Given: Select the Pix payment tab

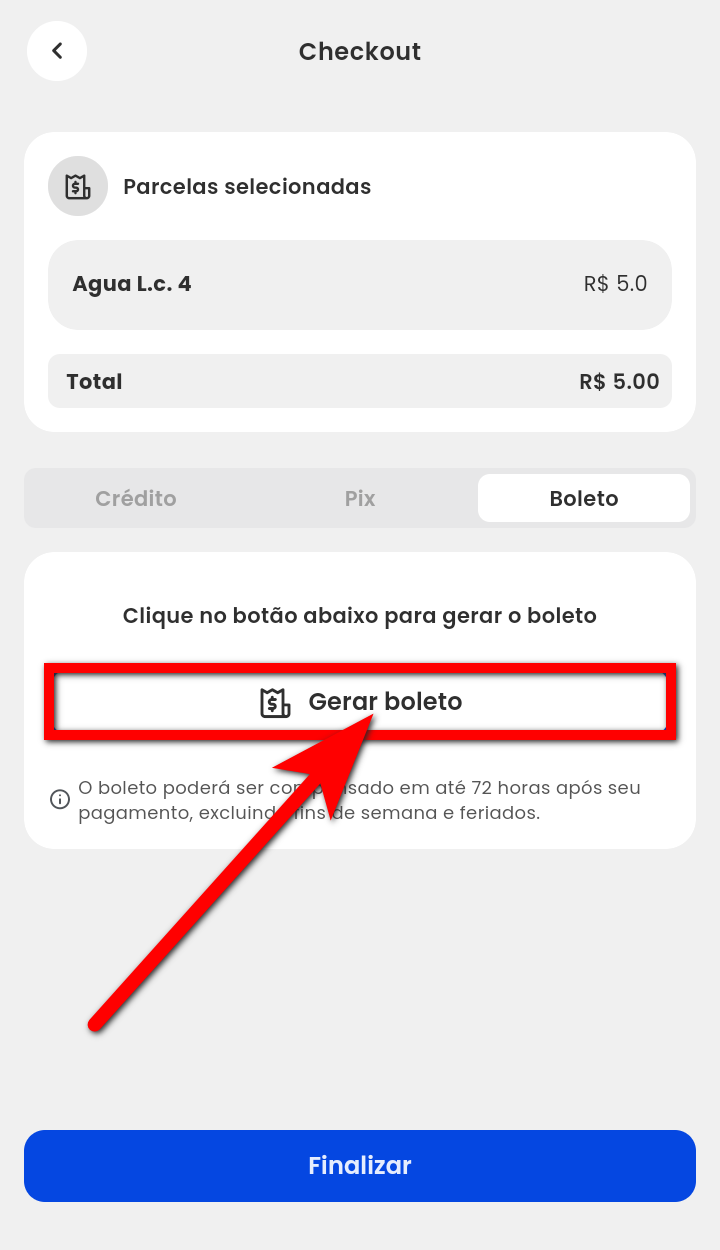Looking at the screenshot, I should 360,498.
